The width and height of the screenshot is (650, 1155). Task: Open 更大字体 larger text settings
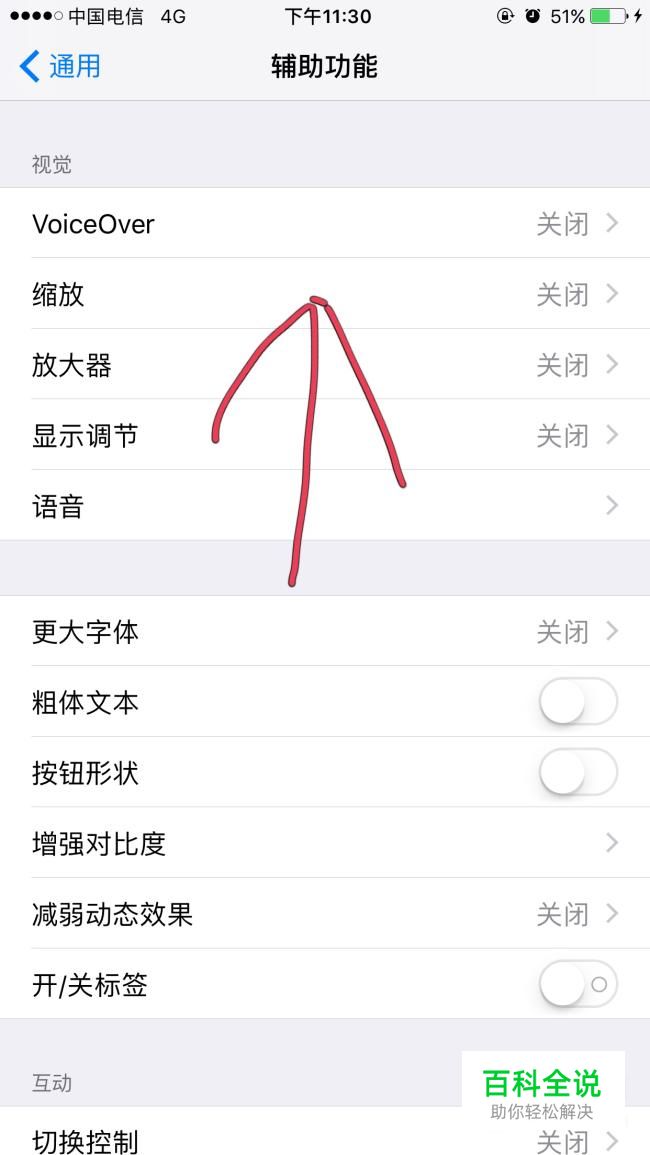coord(325,631)
